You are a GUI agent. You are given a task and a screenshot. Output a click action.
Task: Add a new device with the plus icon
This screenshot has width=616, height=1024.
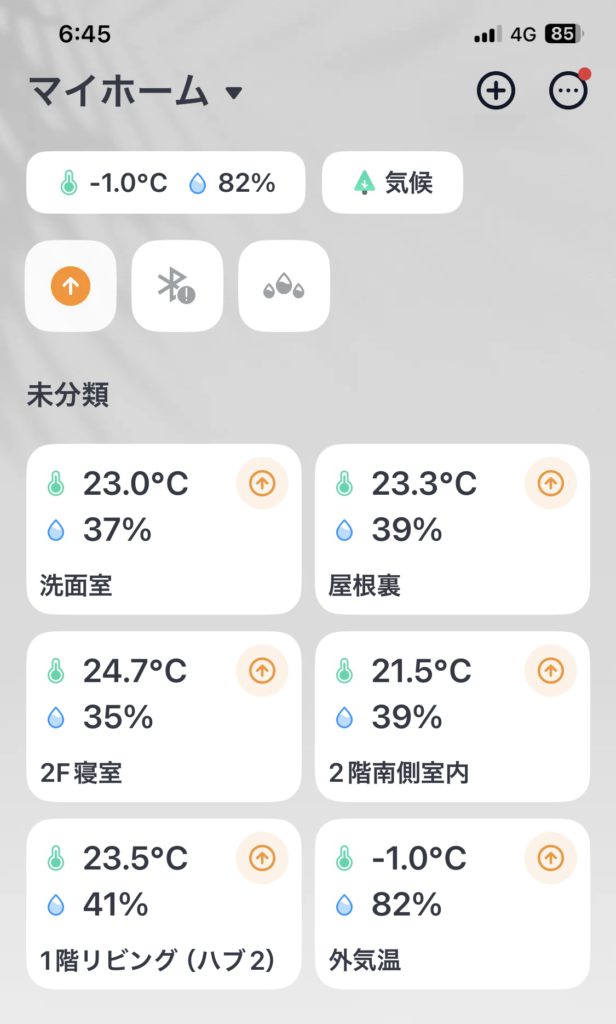495,91
